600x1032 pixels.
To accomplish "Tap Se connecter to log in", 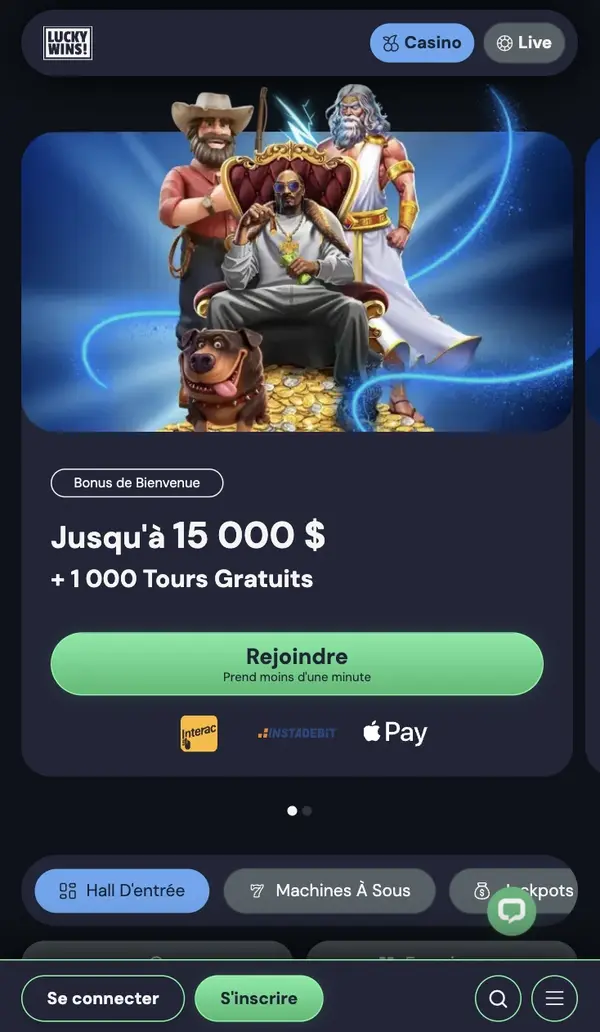I will pos(103,998).
